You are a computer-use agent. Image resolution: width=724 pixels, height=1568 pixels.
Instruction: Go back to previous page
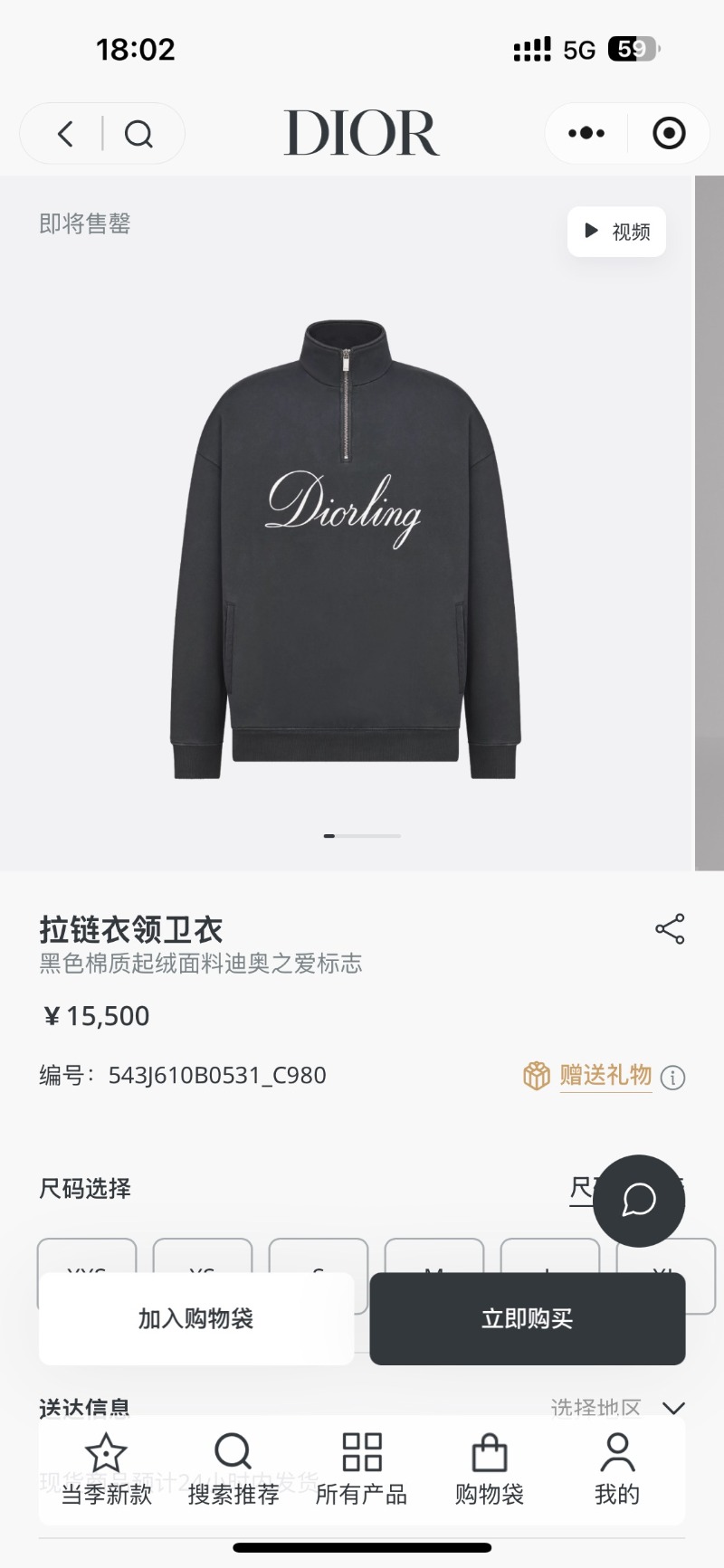click(66, 134)
